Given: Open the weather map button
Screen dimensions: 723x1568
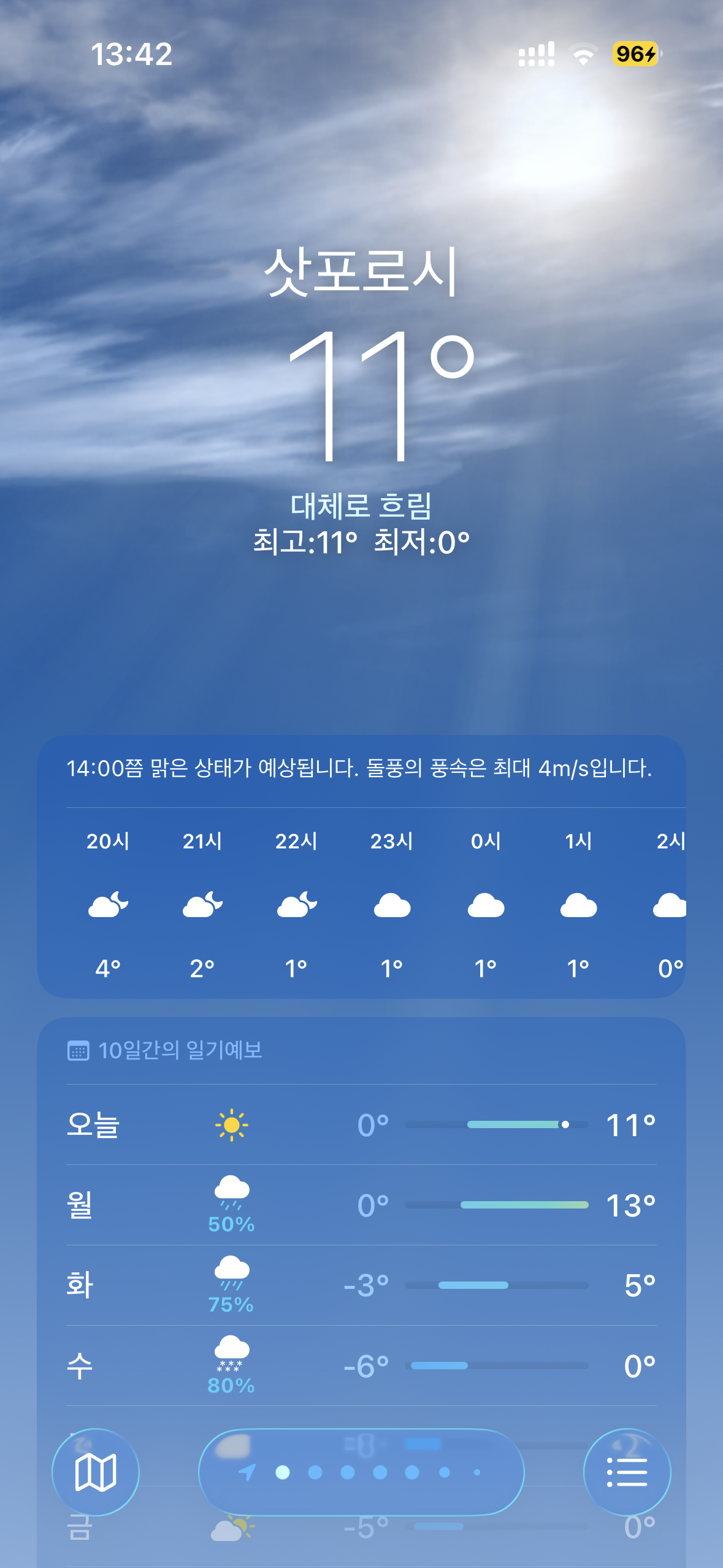Looking at the screenshot, I should [95, 1472].
